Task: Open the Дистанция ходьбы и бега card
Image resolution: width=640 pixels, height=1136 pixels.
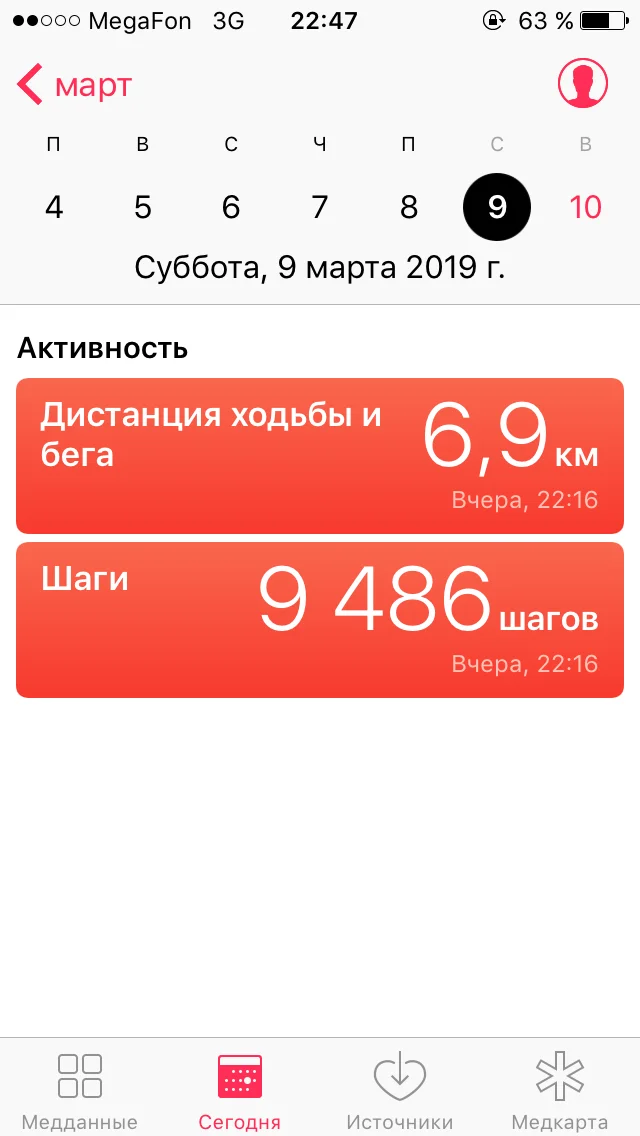Action: click(x=320, y=456)
